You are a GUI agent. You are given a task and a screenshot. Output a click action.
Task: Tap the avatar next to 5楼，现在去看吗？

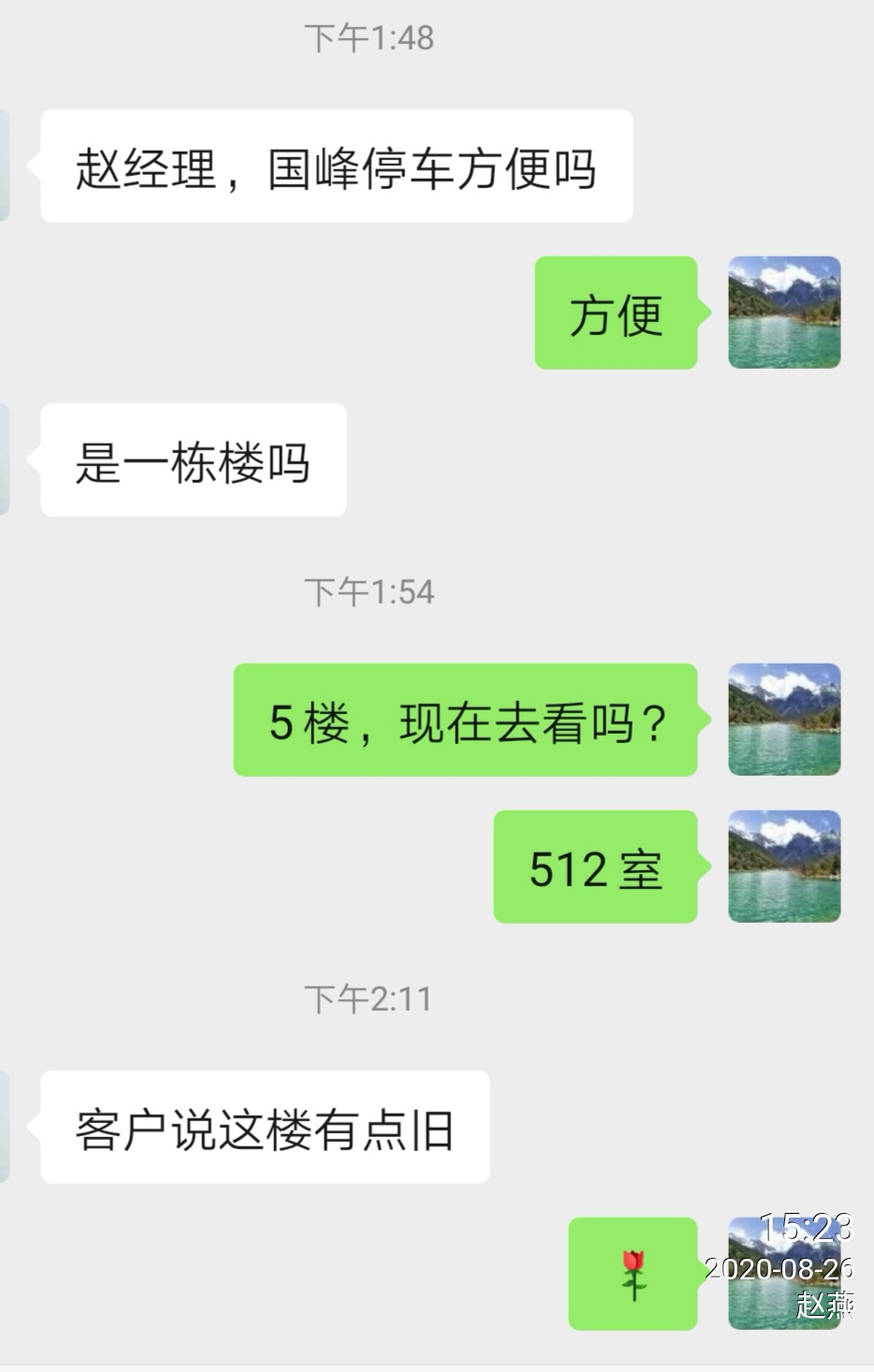(x=784, y=720)
